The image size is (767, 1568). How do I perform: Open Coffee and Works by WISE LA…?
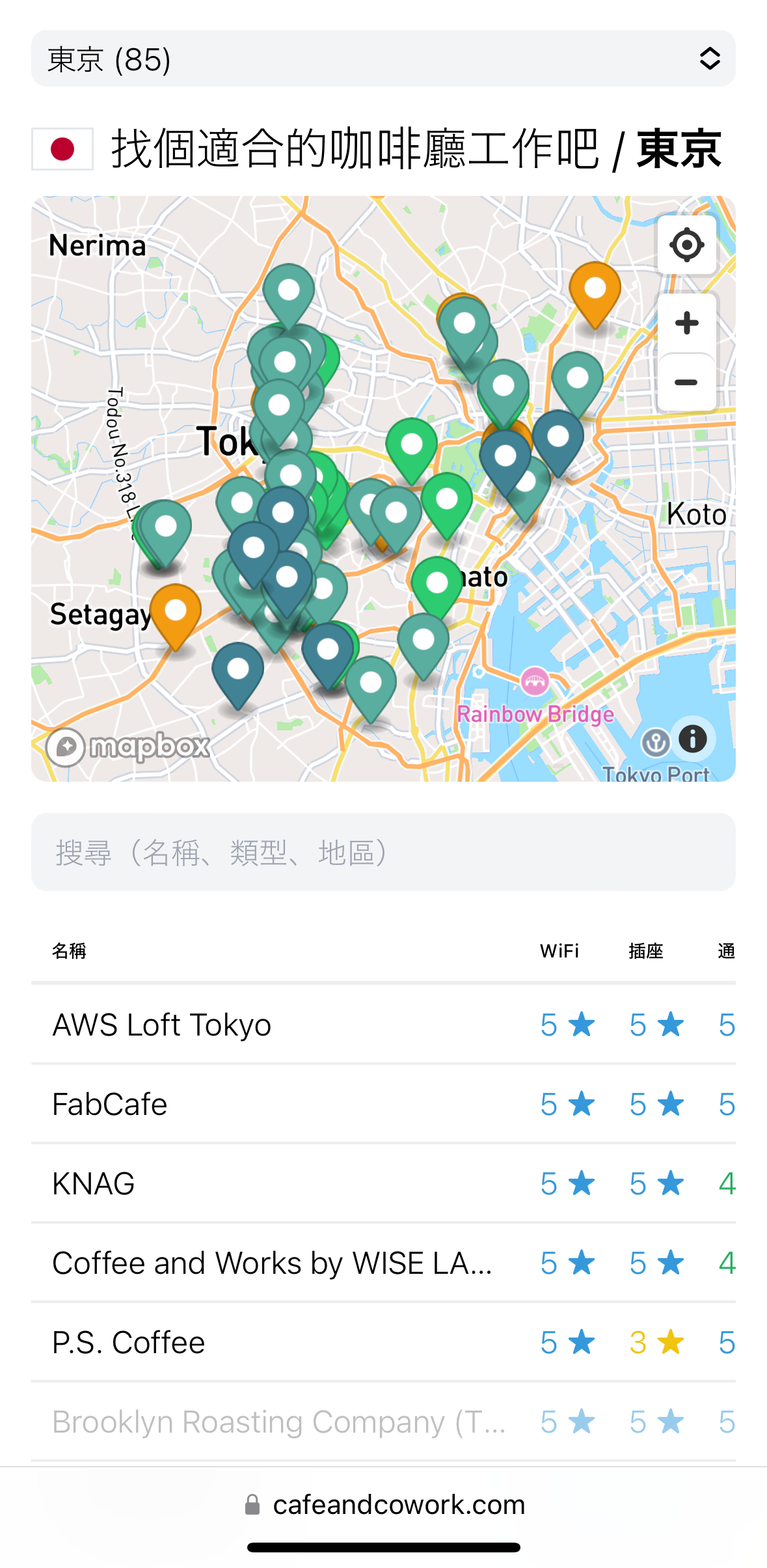click(272, 1263)
